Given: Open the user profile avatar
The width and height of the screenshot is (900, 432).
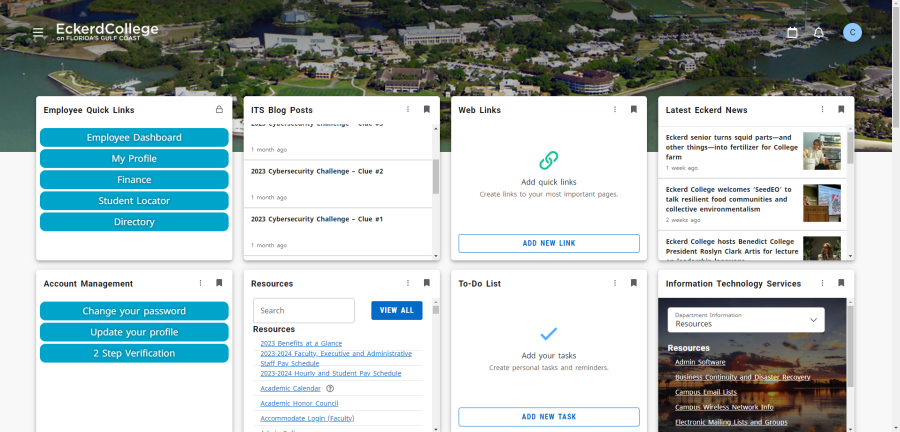Looking at the screenshot, I should (x=852, y=32).
